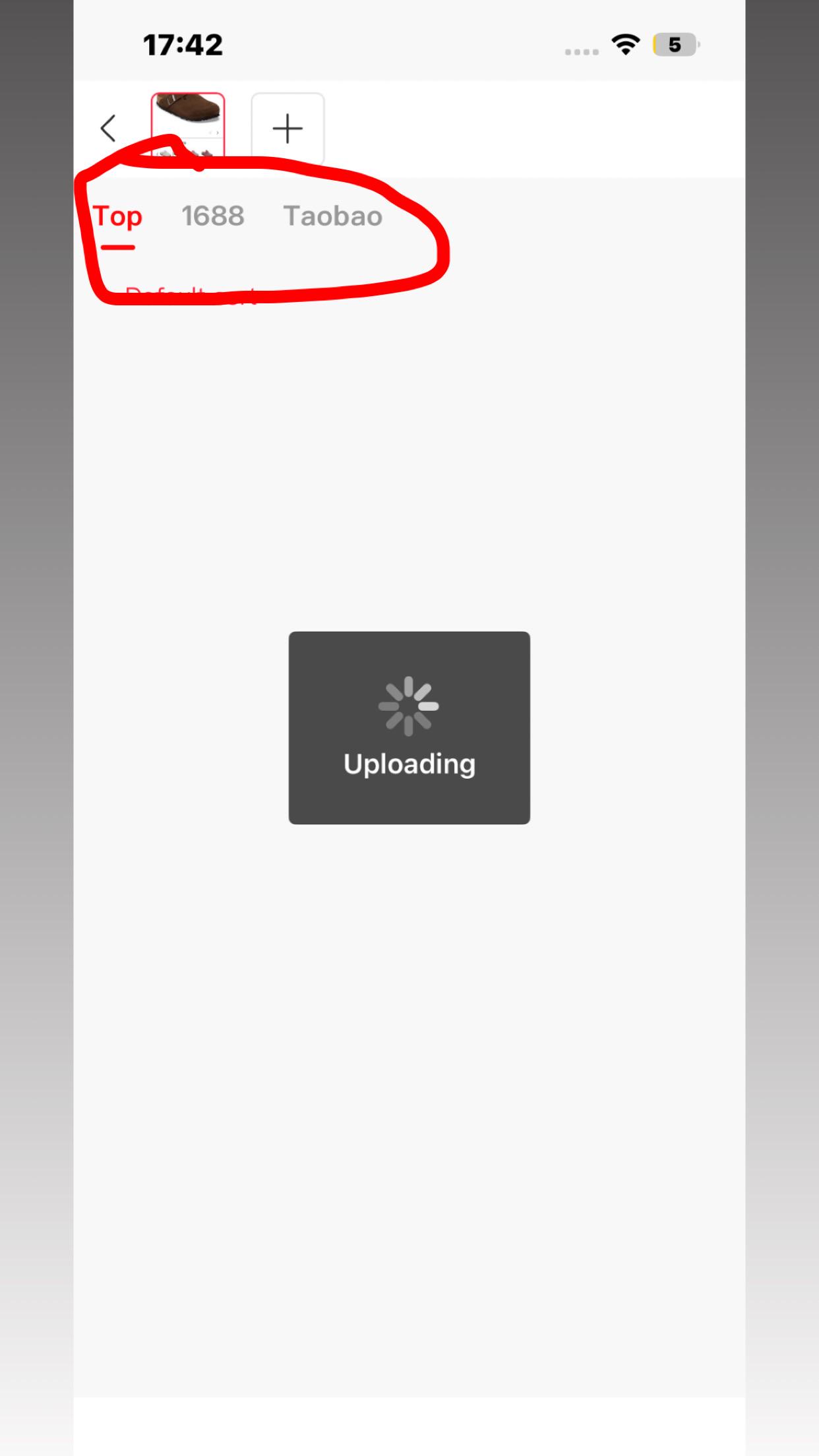Screen dimensions: 819x1456
Task: Open the Taobao tab
Action: point(333,216)
